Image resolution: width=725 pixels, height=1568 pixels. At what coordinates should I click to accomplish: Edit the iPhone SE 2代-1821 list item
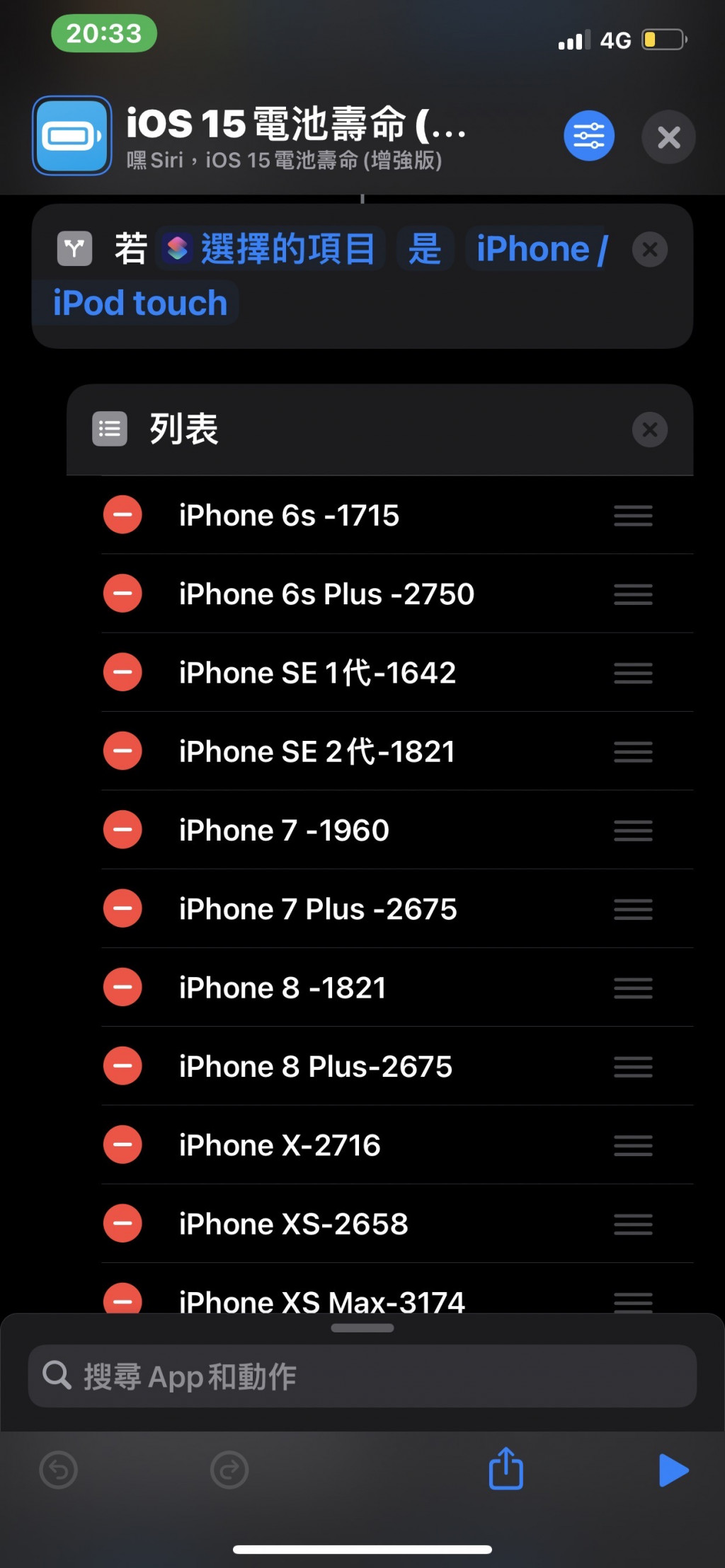(x=316, y=751)
